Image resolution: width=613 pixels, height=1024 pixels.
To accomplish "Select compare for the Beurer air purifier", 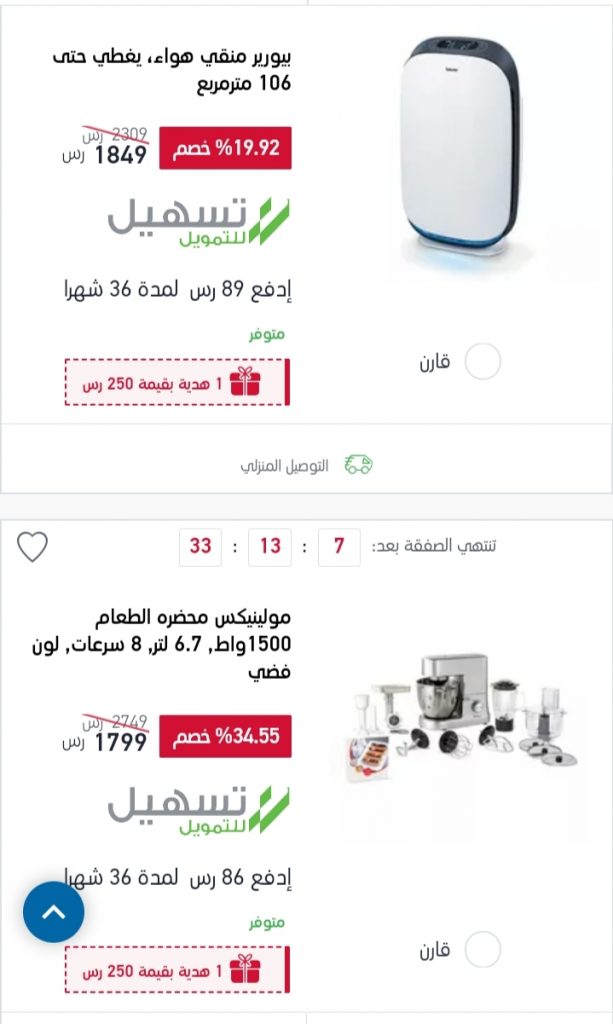I will point(482,362).
